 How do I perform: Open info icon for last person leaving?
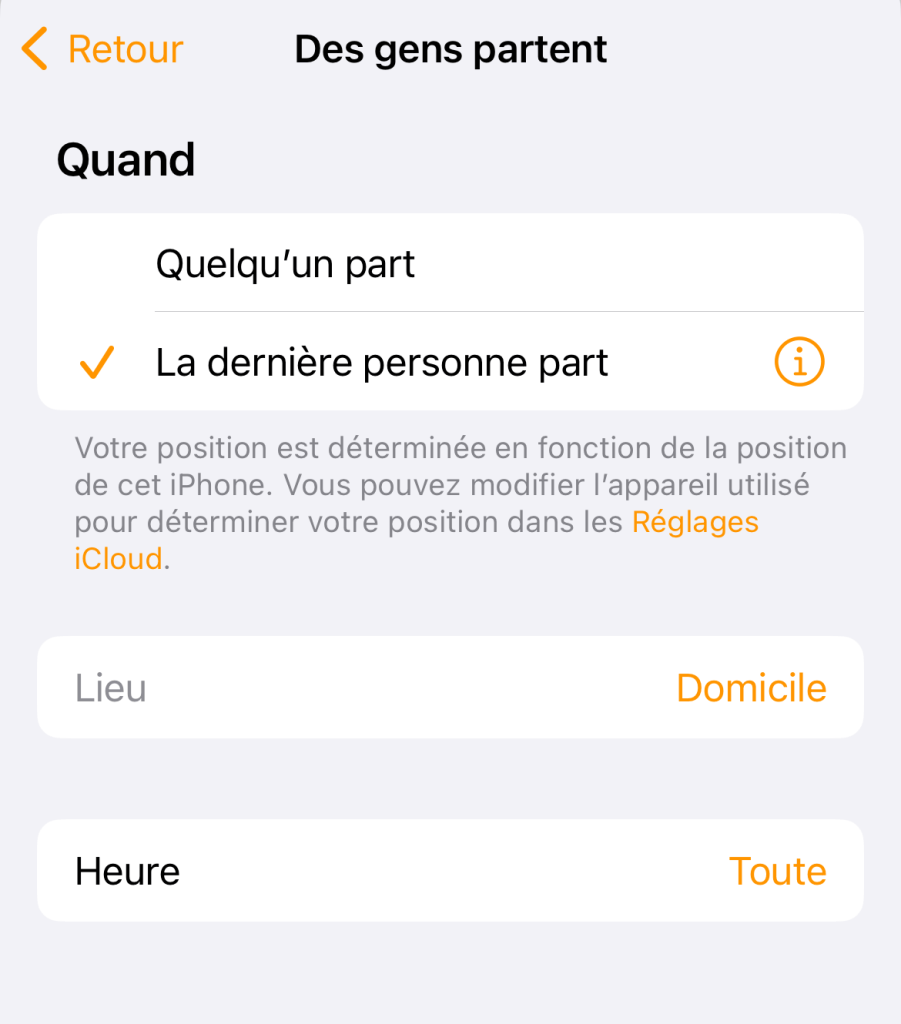pos(799,362)
